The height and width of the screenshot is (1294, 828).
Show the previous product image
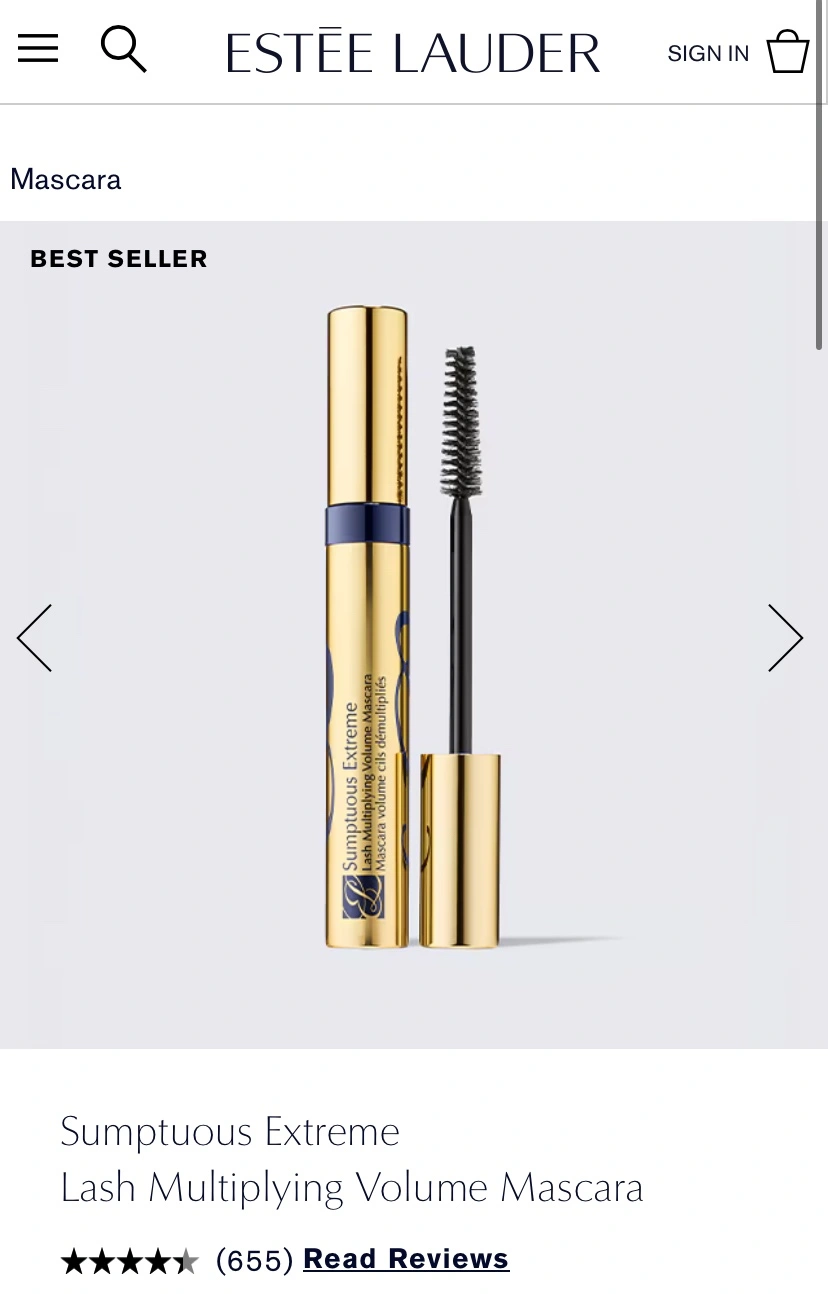35,638
